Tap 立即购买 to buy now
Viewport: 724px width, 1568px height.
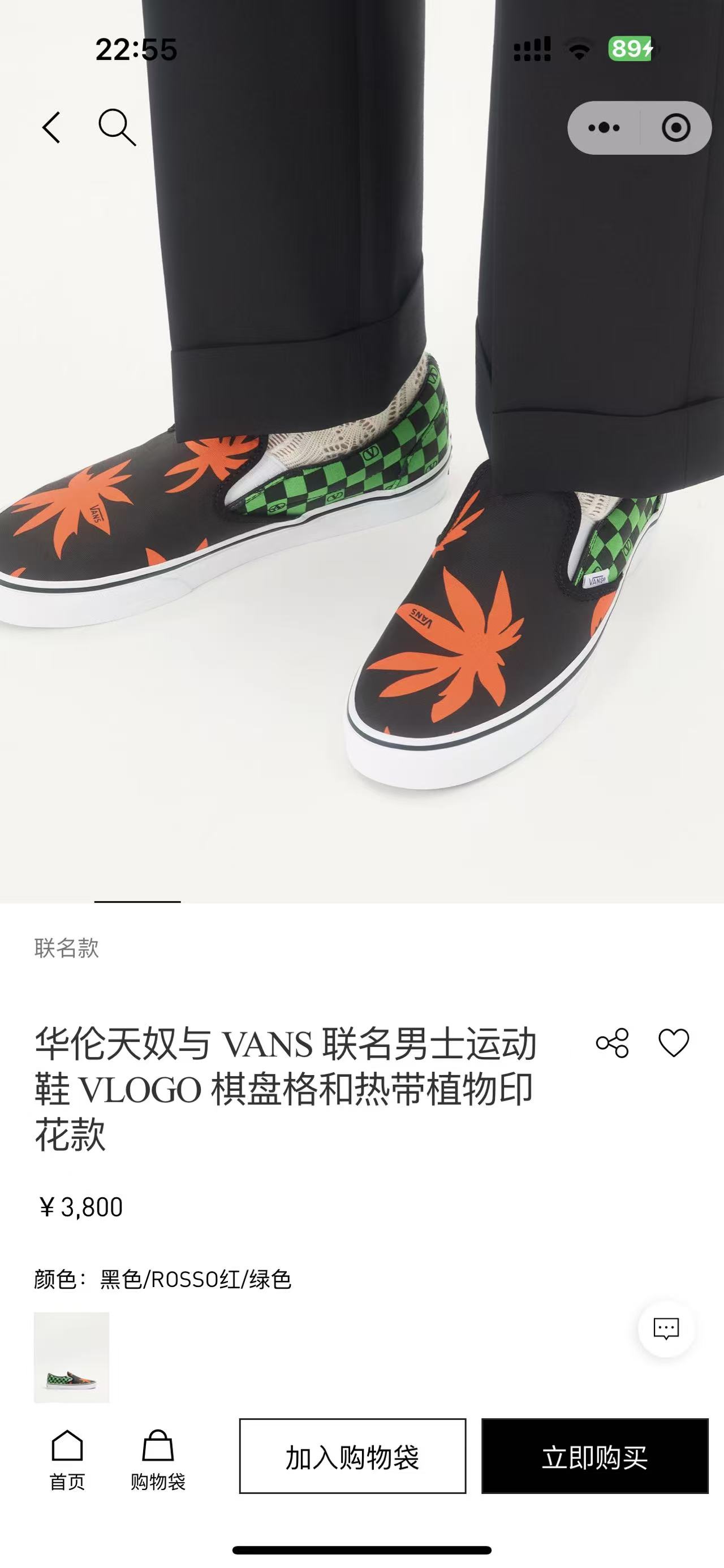594,1456
